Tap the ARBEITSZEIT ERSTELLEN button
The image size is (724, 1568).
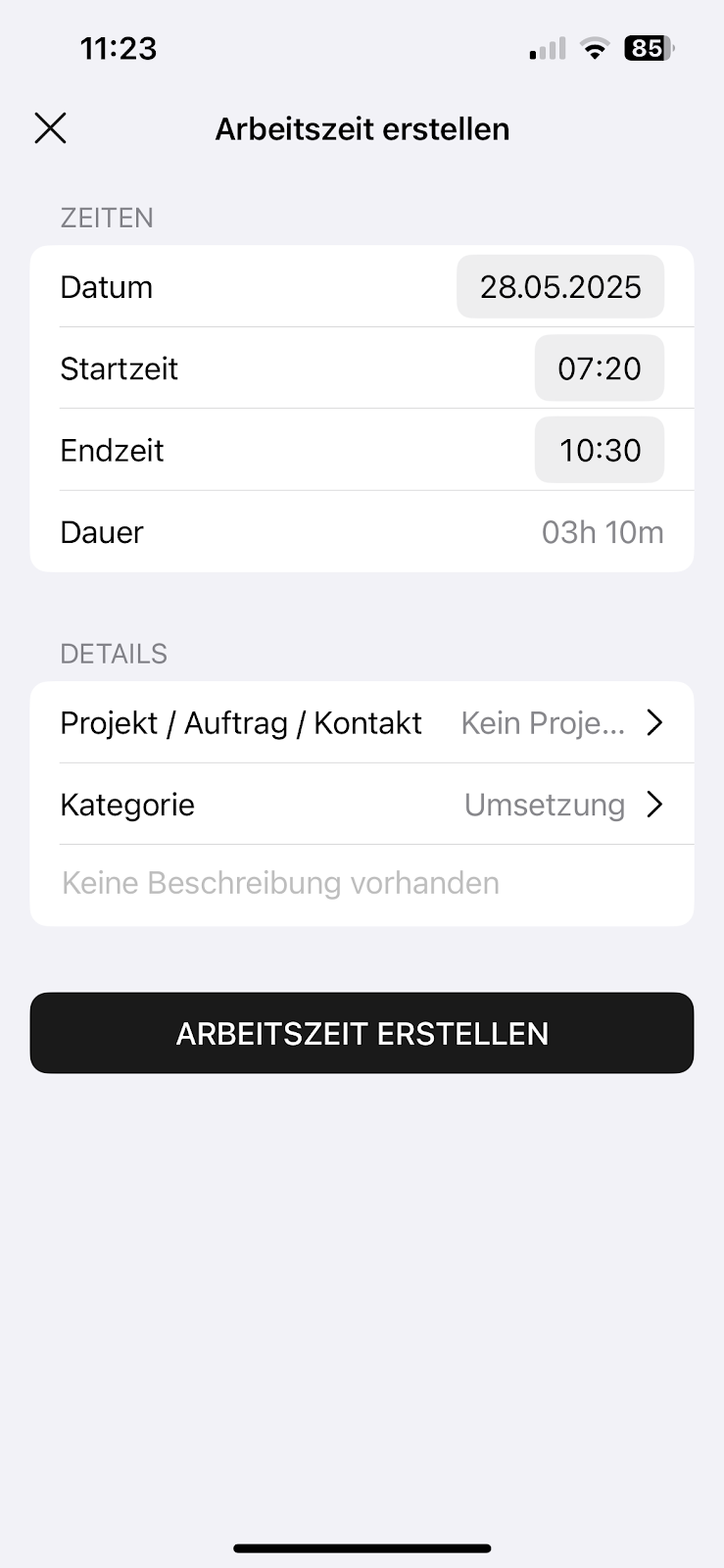(362, 1033)
